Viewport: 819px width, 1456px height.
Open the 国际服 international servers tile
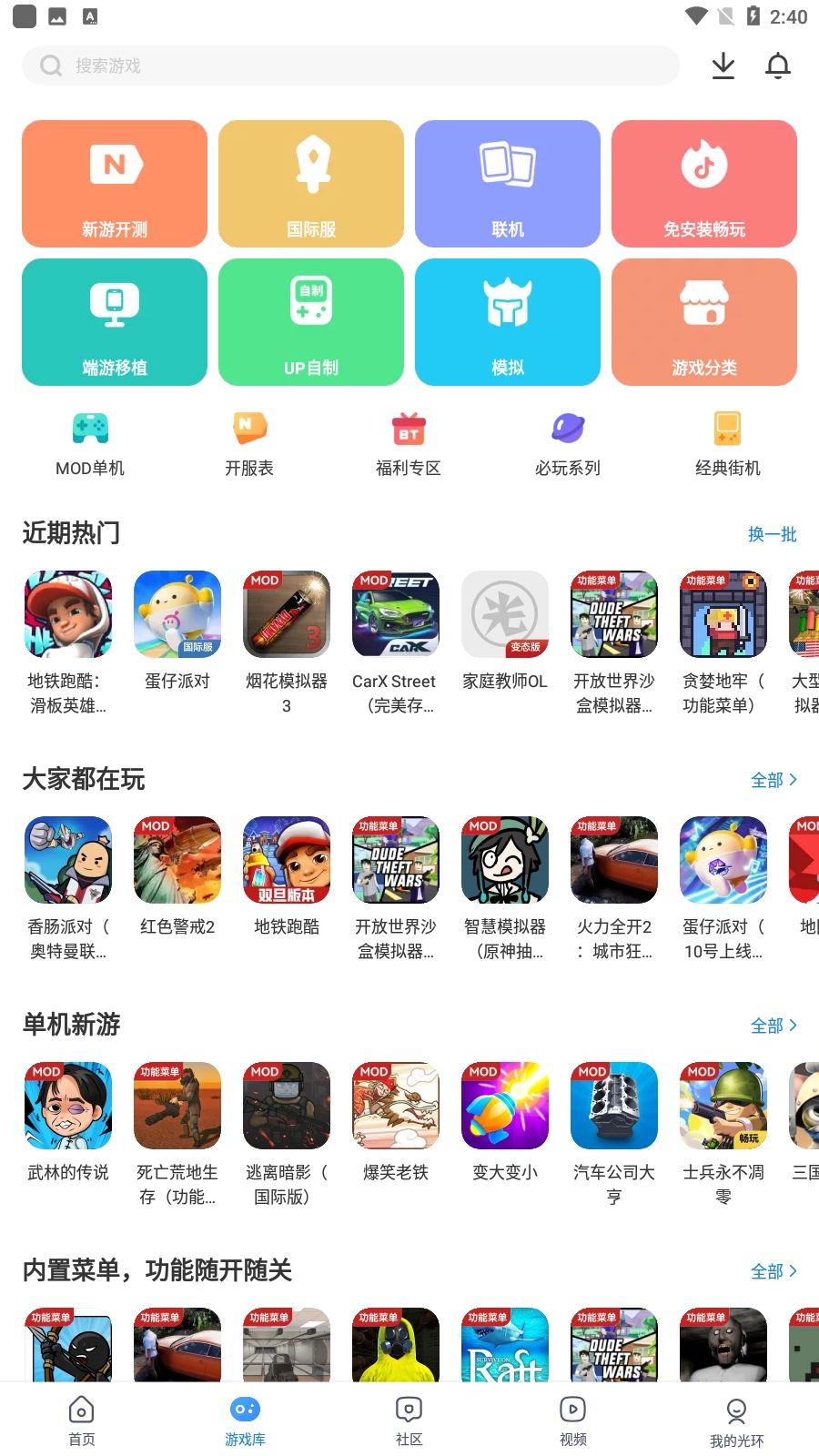click(310, 183)
